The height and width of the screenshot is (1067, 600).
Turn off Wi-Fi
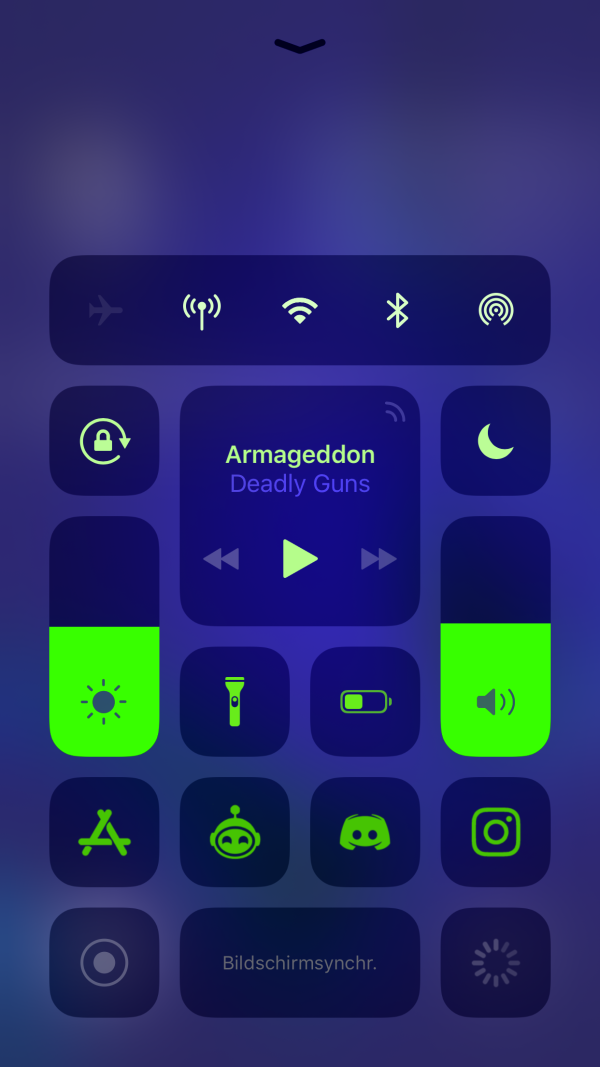click(x=300, y=310)
